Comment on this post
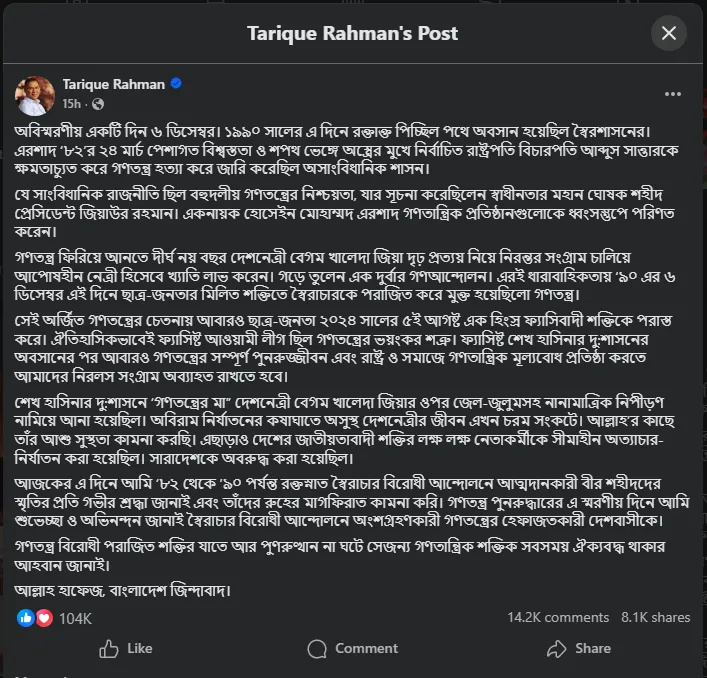 [353, 649]
